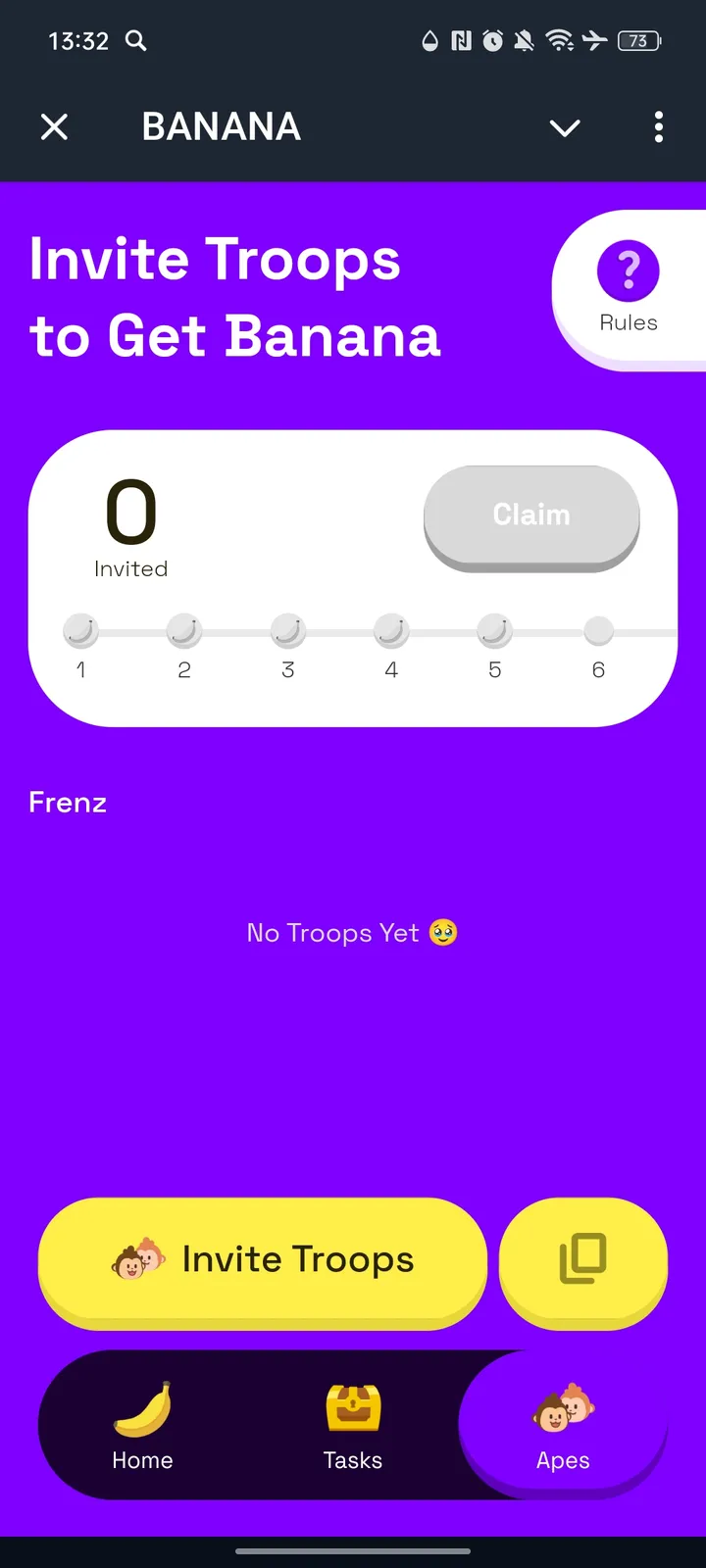Select the Invited counter showing zero
This screenshot has height=1568, width=706.
pos(130,522)
